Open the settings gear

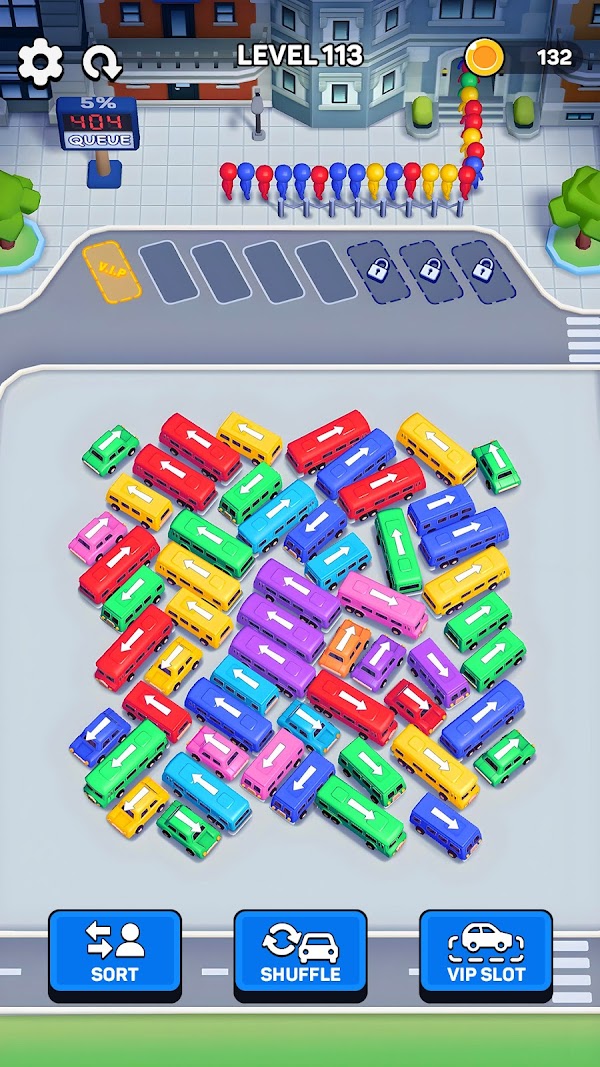pos(41,62)
